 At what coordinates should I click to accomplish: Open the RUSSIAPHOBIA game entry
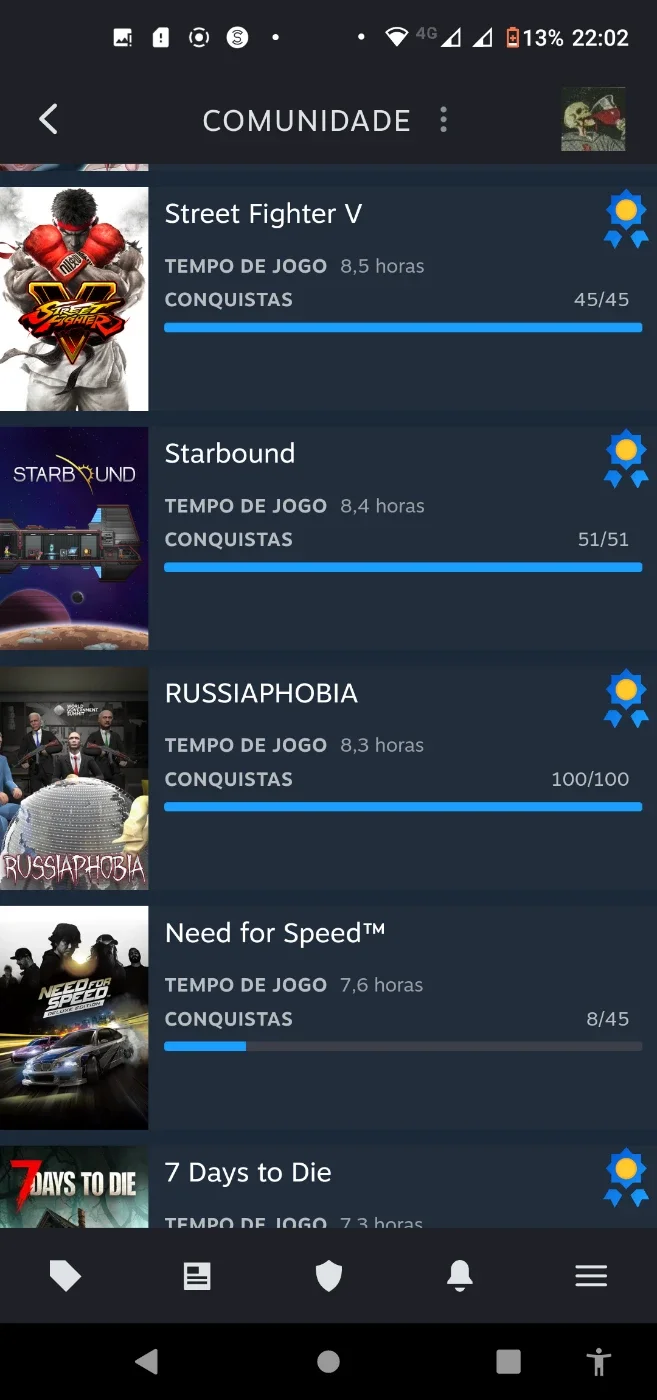328,779
